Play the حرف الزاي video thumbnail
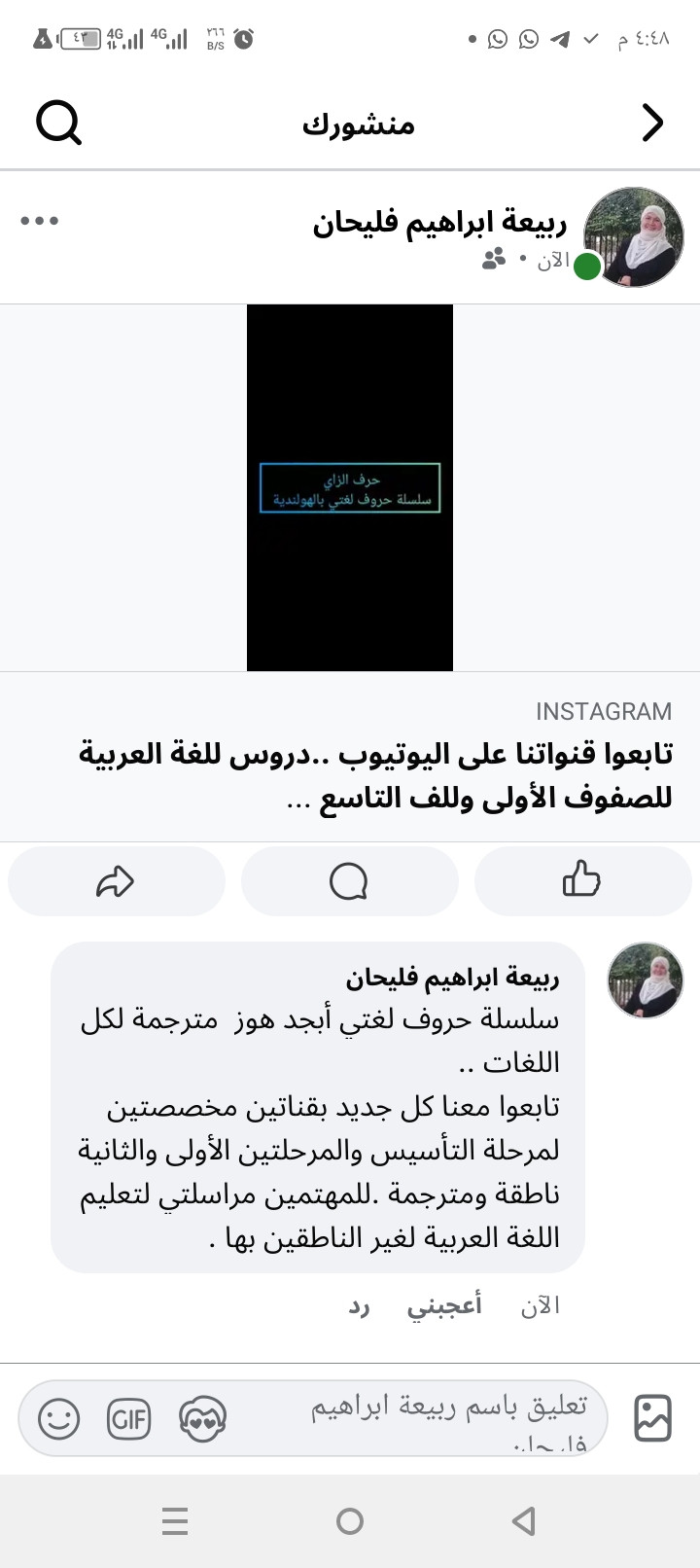700x1568 pixels. (x=350, y=486)
